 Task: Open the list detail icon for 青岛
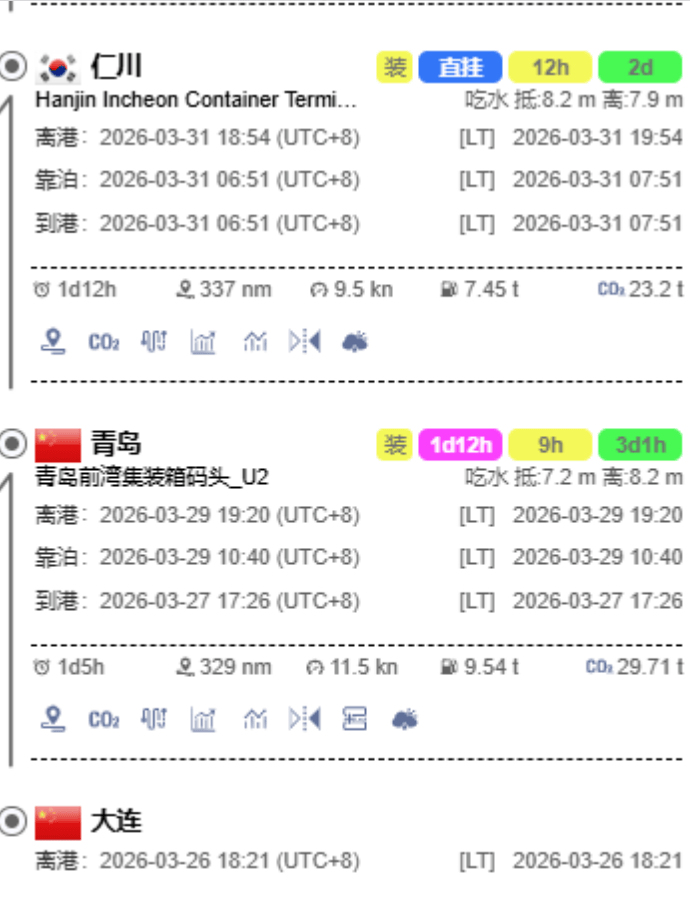(x=354, y=719)
